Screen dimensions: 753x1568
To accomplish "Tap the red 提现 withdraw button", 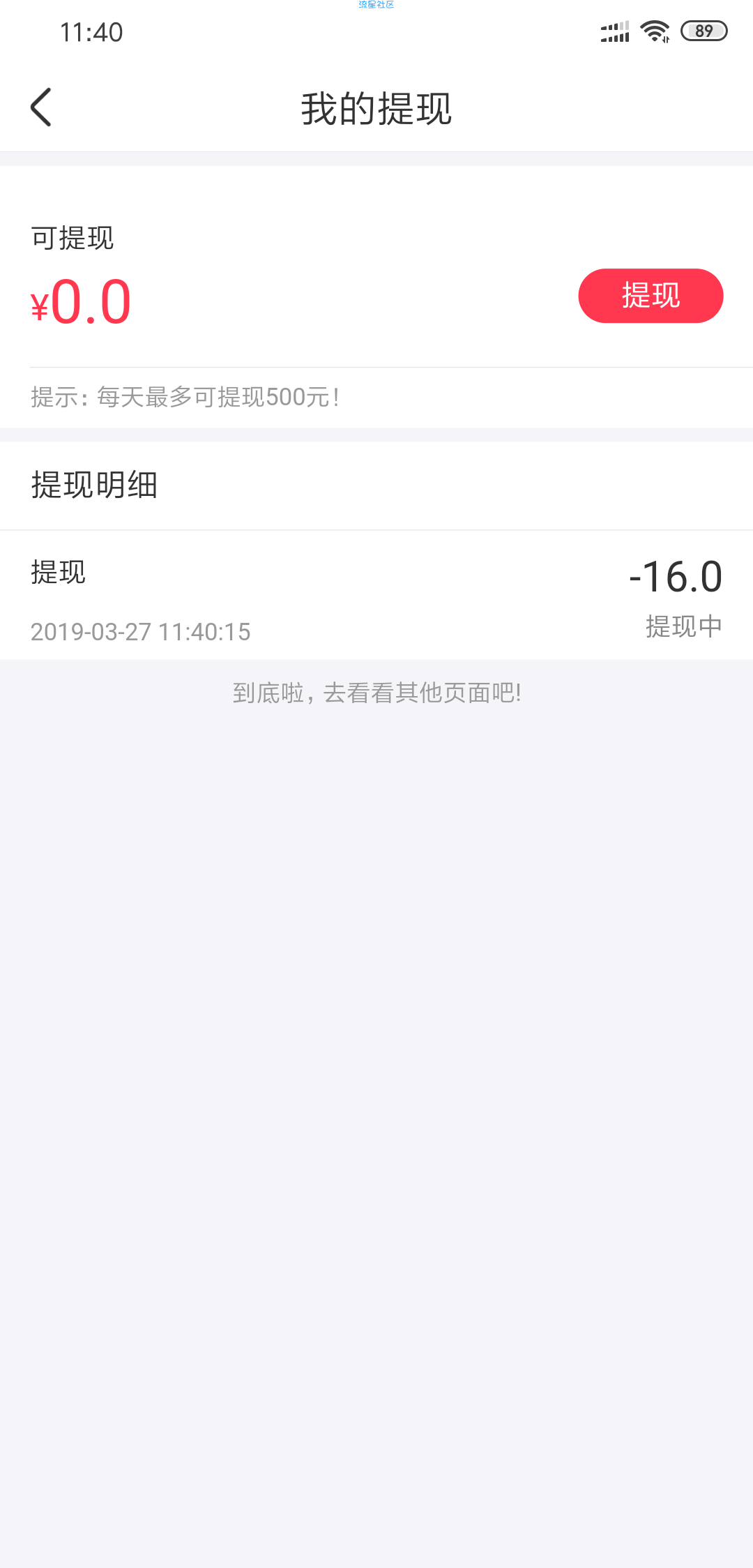I will (x=651, y=296).
